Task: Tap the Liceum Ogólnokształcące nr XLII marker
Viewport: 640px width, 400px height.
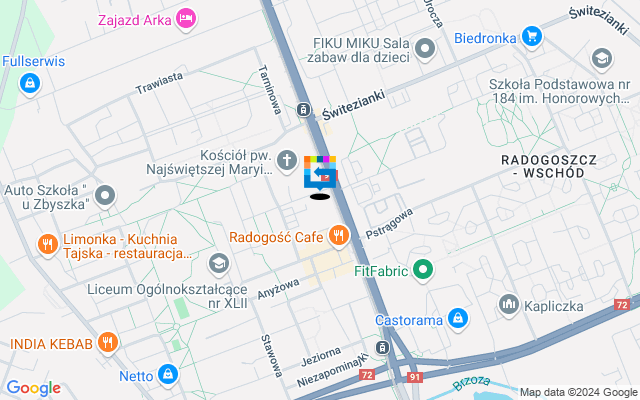Action: click(x=217, y=264)
